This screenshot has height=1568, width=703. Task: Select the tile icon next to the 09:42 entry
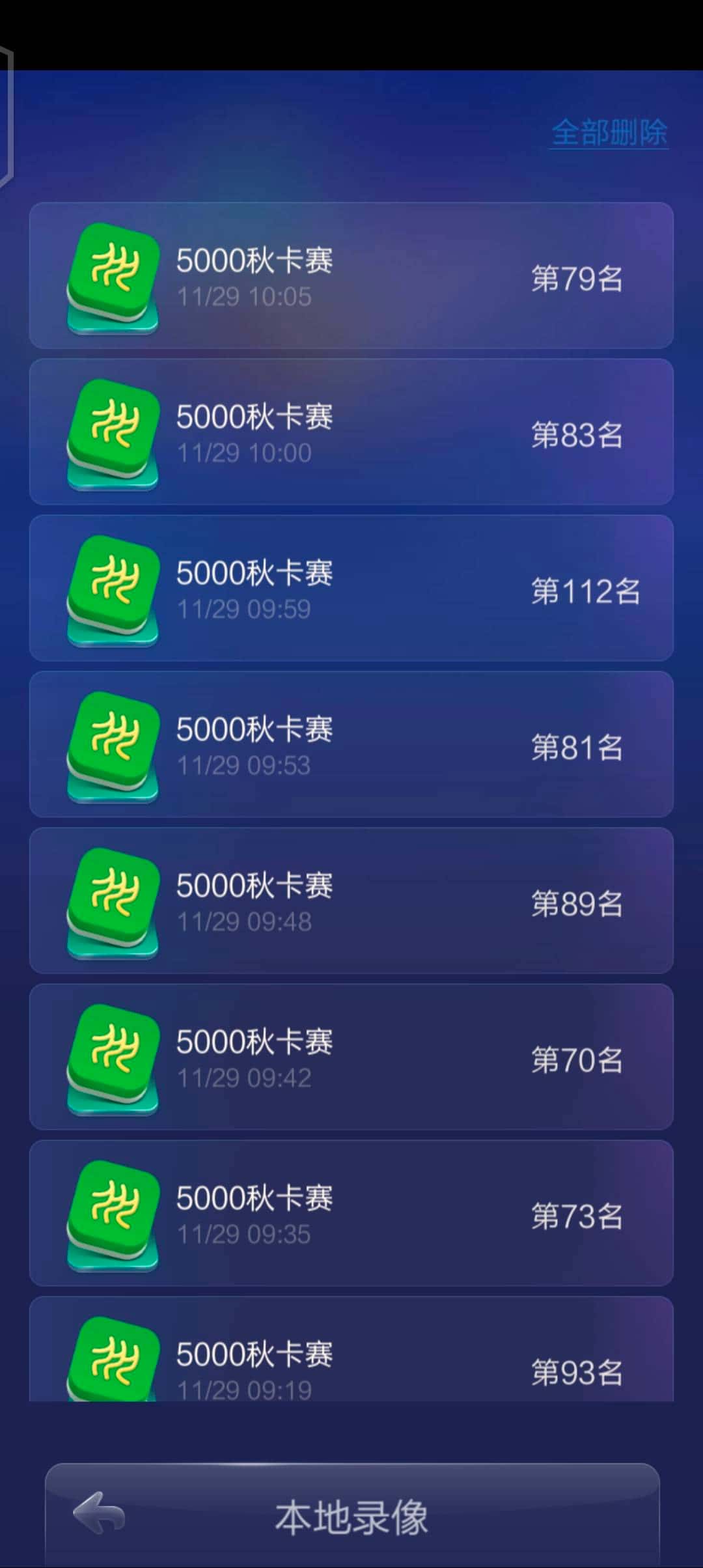click(x=112, y=1058)
